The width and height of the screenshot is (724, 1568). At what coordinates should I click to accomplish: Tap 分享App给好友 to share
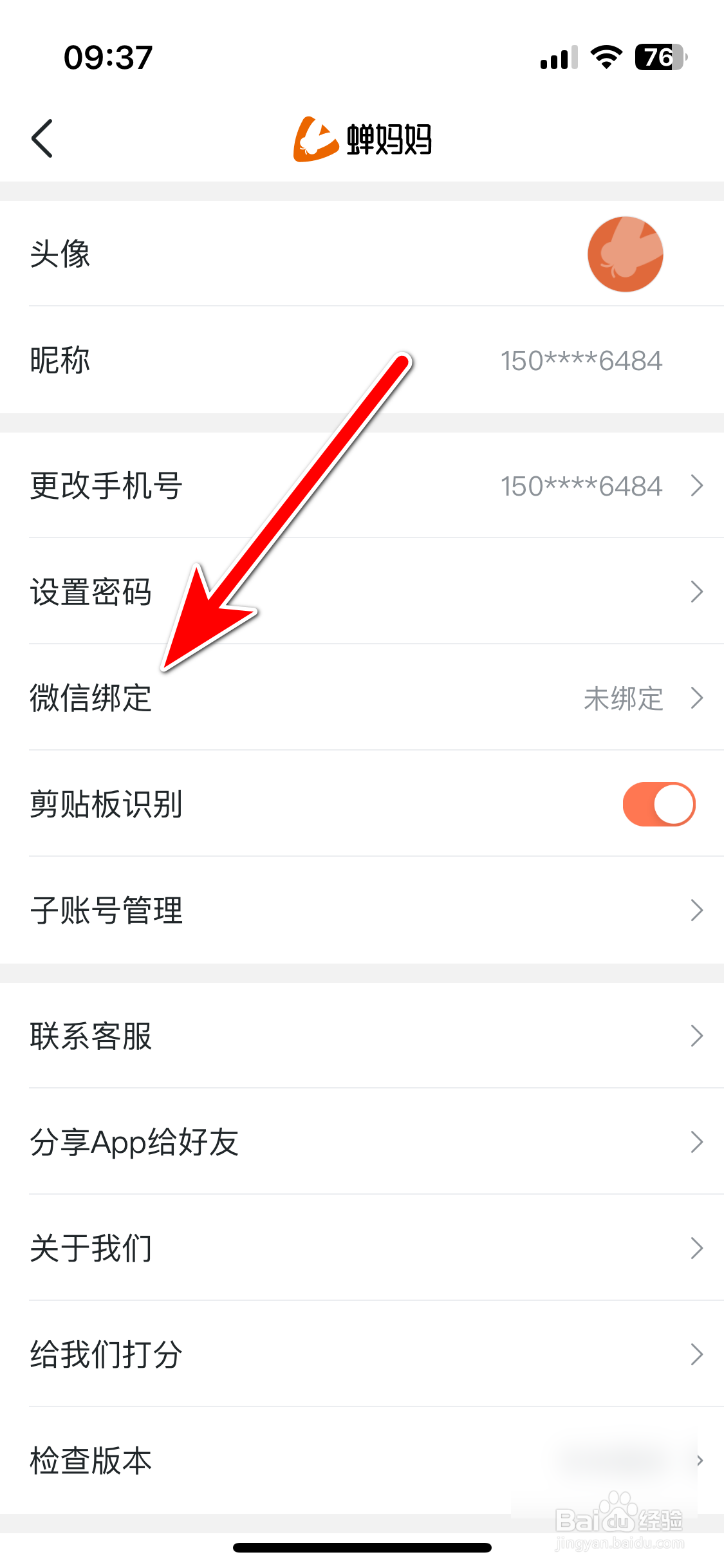tap(134, 1142)
